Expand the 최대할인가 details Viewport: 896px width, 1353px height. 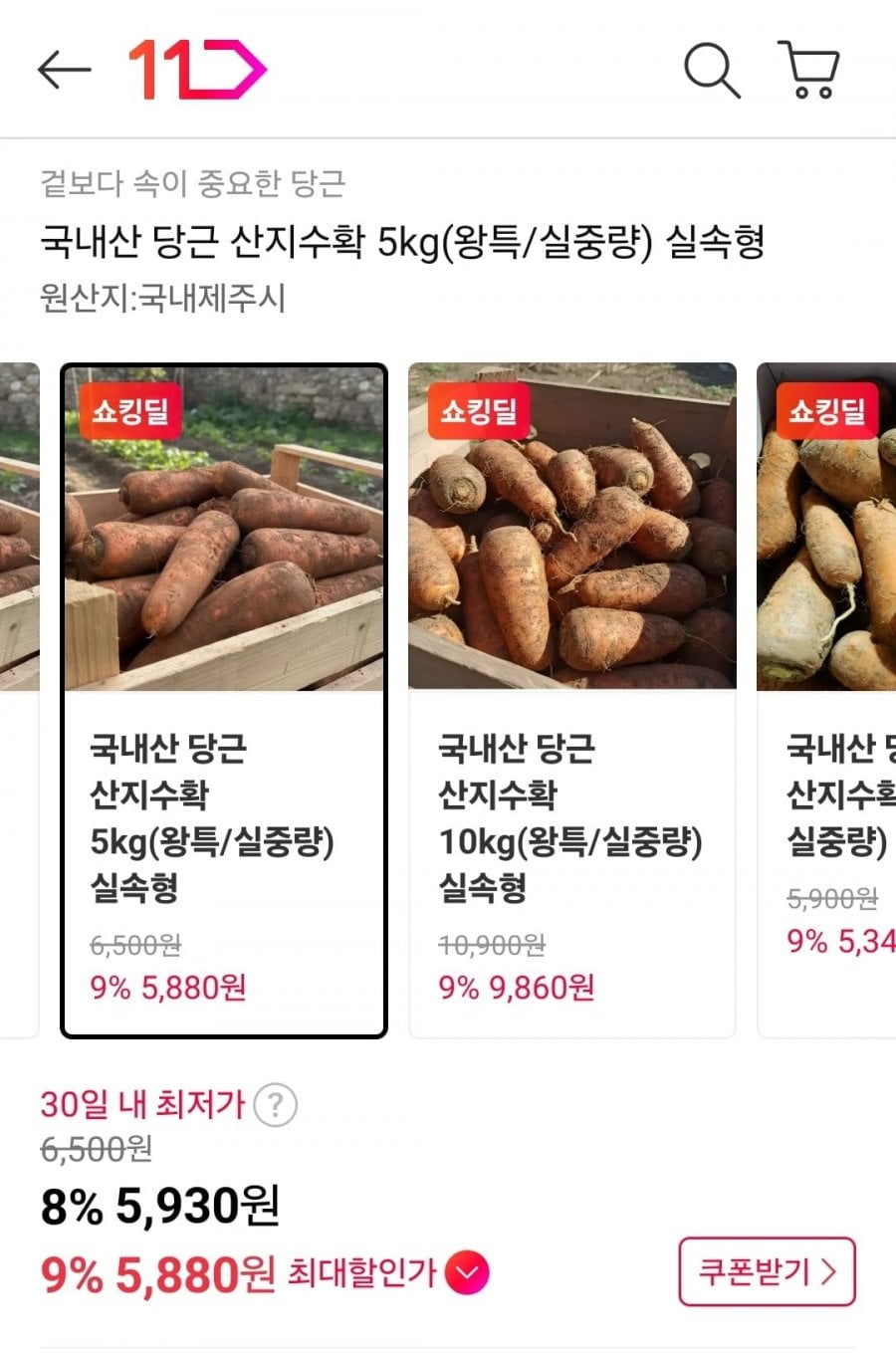tap(467, 1273)
